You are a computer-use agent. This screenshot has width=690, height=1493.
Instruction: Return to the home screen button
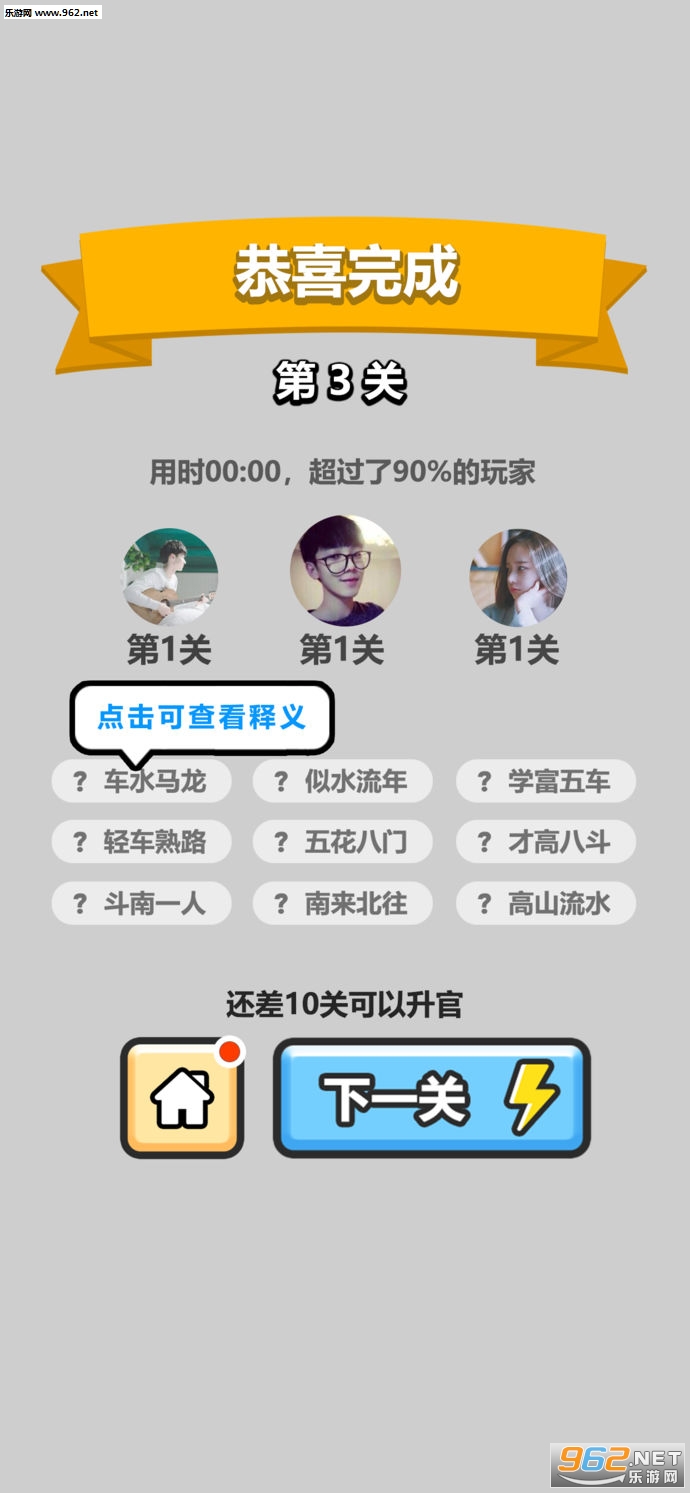[182, 1098]
